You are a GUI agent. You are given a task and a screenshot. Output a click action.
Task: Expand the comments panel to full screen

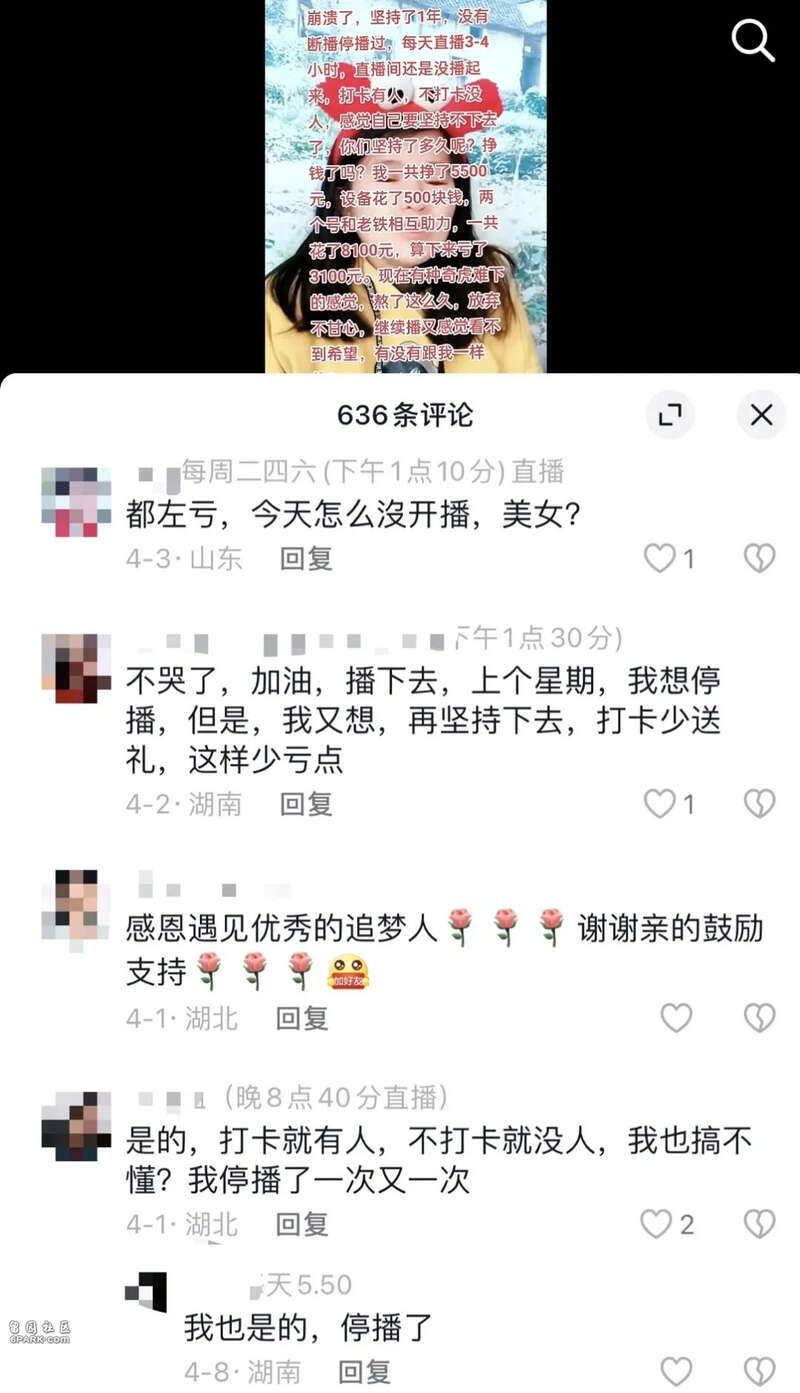[x=670, y=414]
